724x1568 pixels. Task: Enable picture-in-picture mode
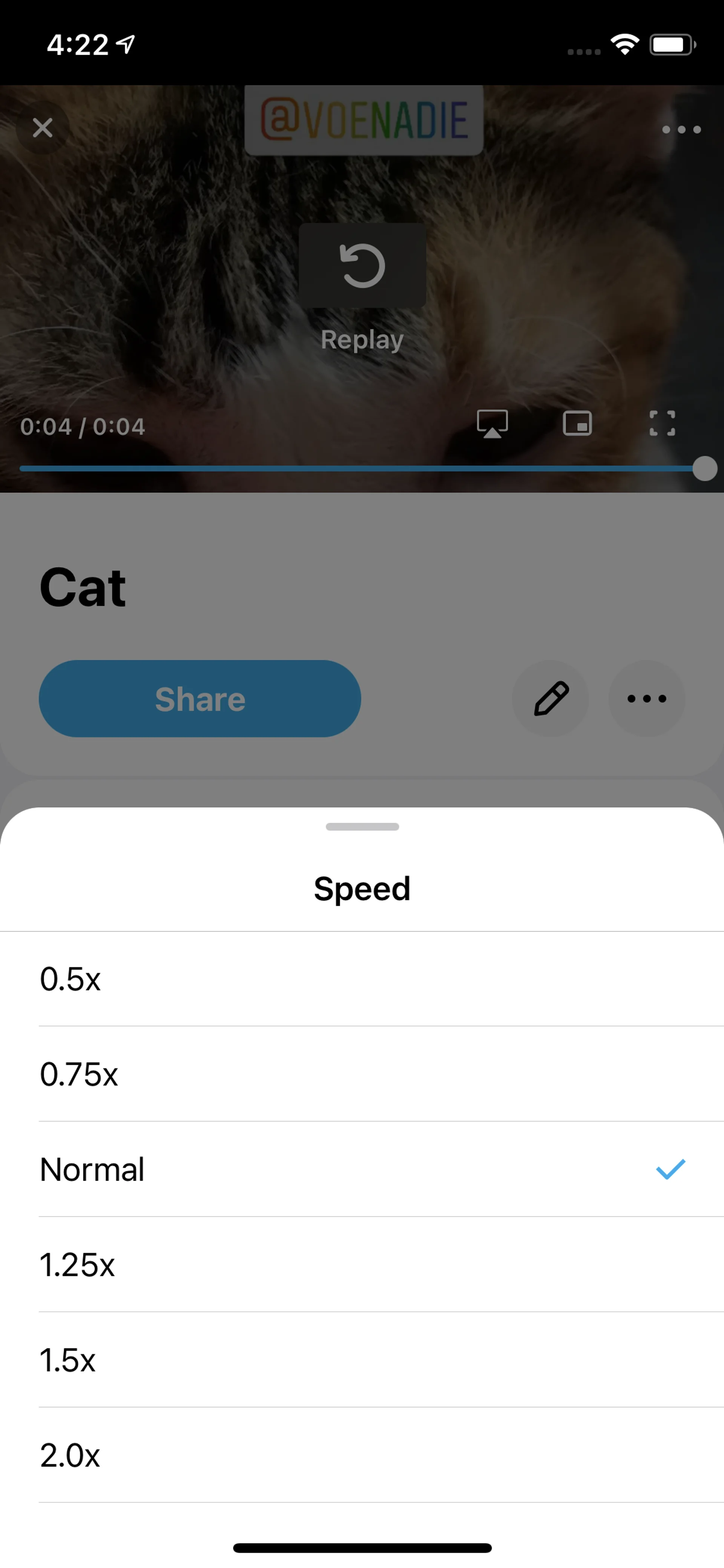tap(577, 423)
